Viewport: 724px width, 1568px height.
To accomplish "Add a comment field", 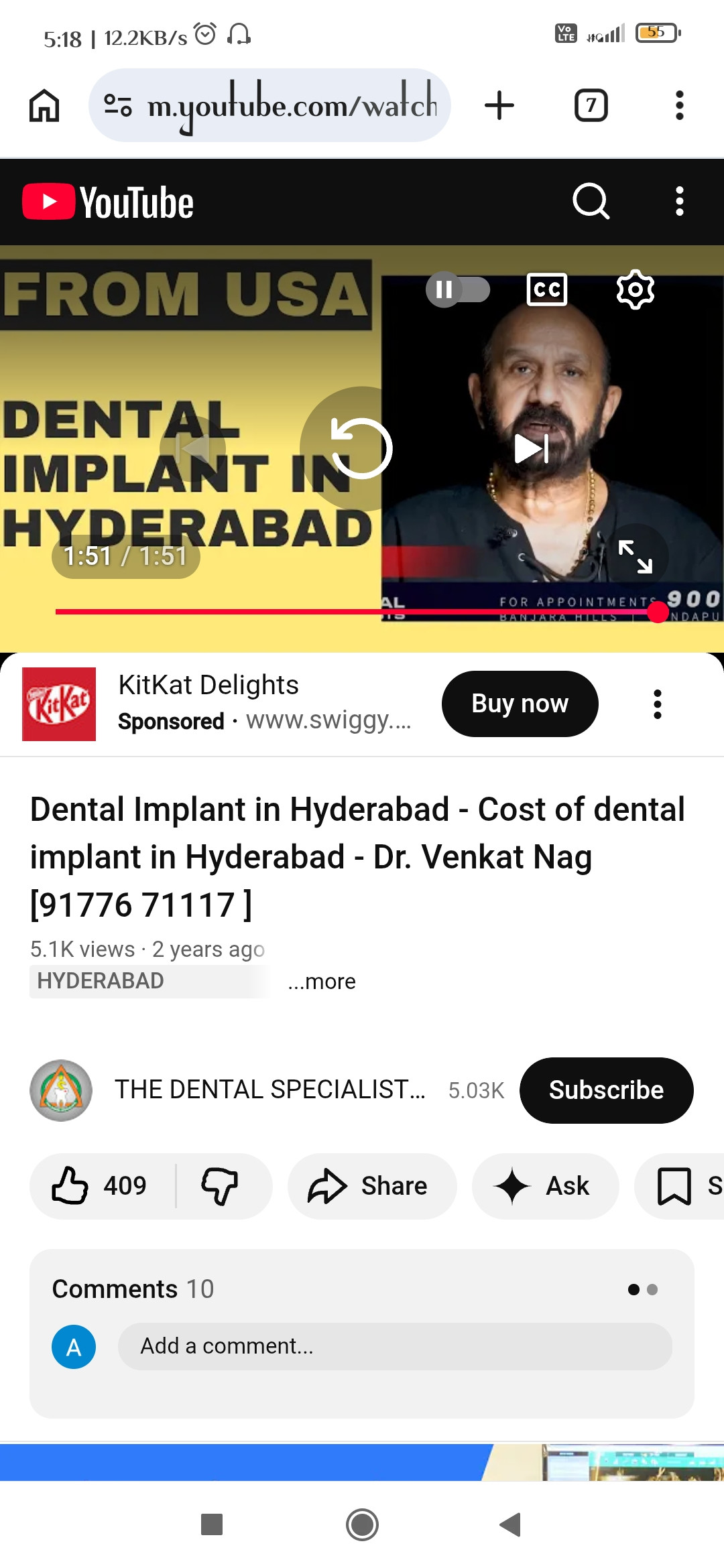I will coord(395,1346).
